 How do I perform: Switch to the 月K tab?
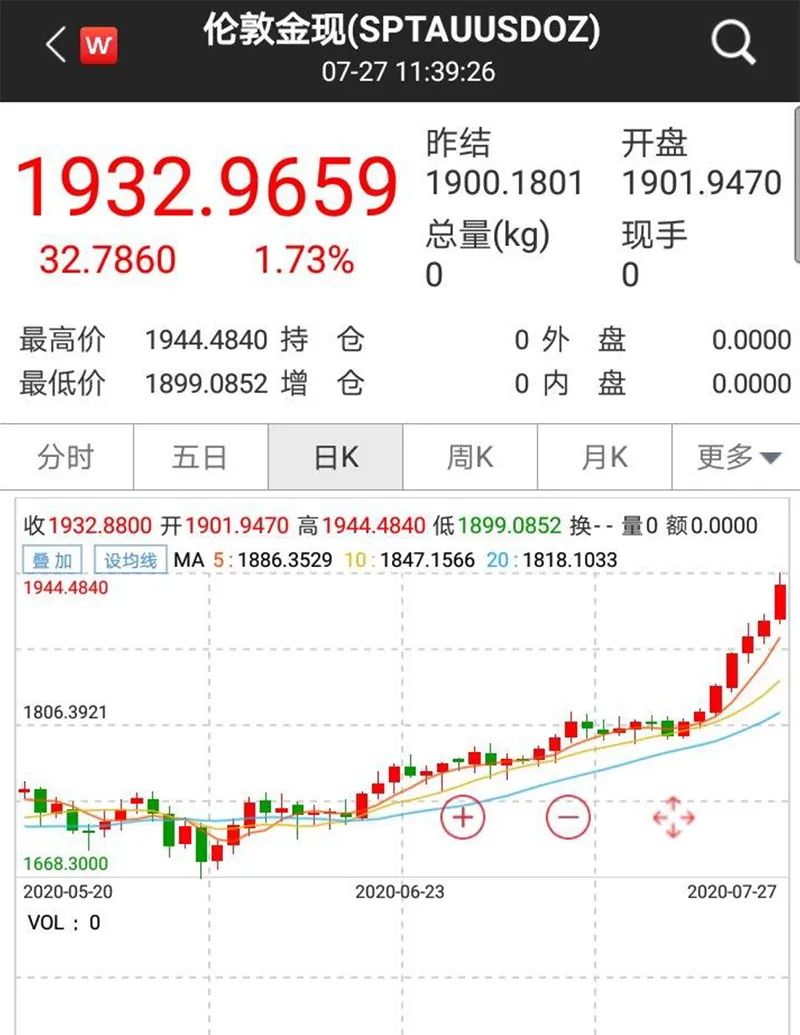click(x=605, y=458)
